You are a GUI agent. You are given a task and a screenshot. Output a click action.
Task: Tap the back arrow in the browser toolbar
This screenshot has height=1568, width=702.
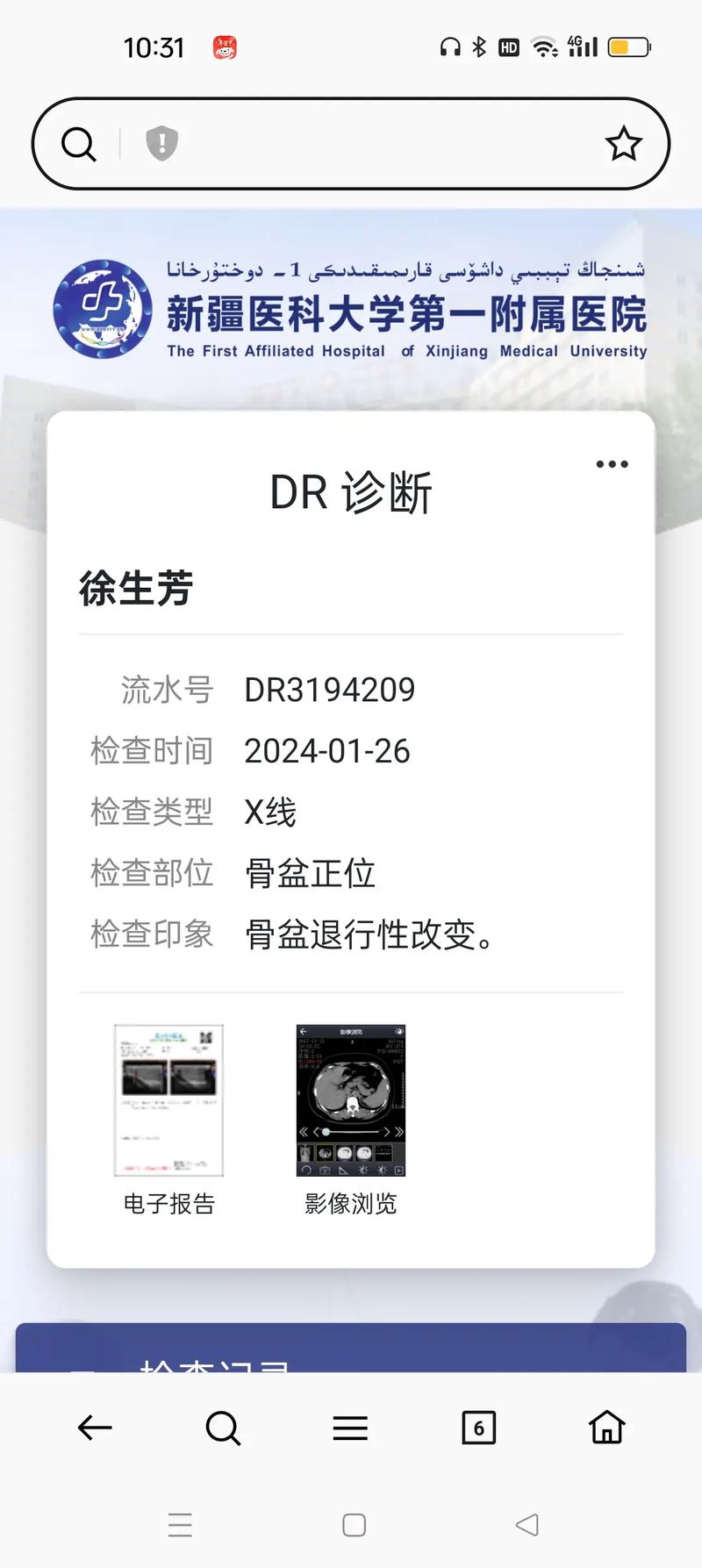pyautogui.click(x=95, y=1428)
